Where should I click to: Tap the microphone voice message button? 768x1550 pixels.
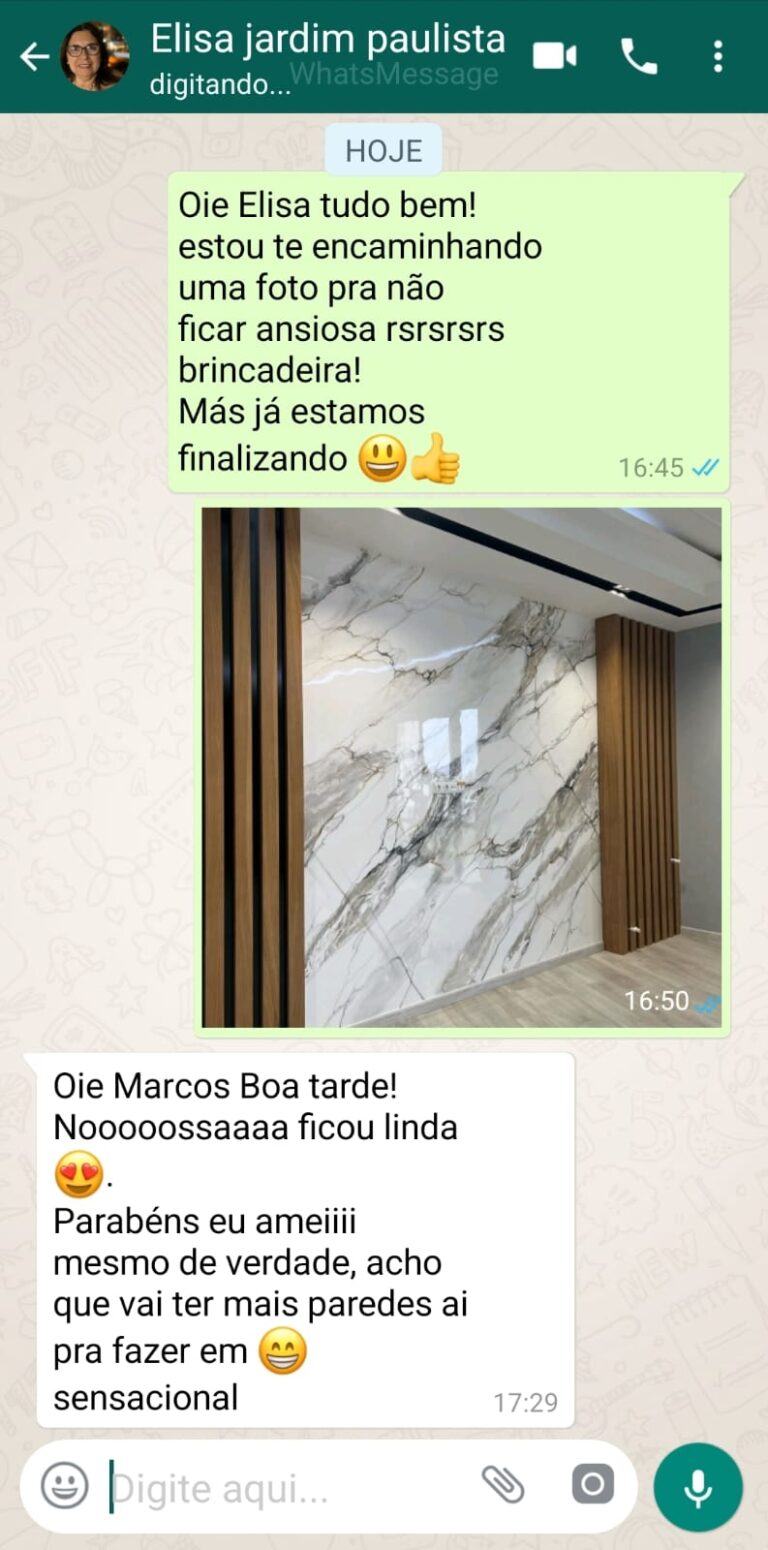coord(698,1488)
